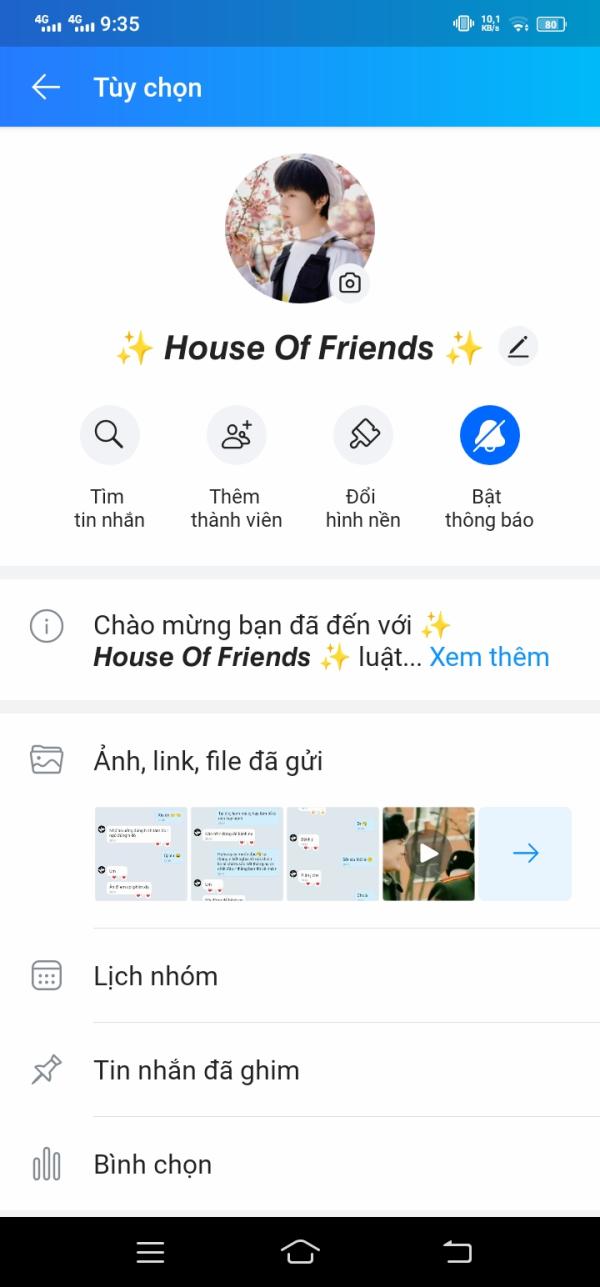Tap Thêm thành viên to add members
The image size is (600, 1287).
(236, 435)
